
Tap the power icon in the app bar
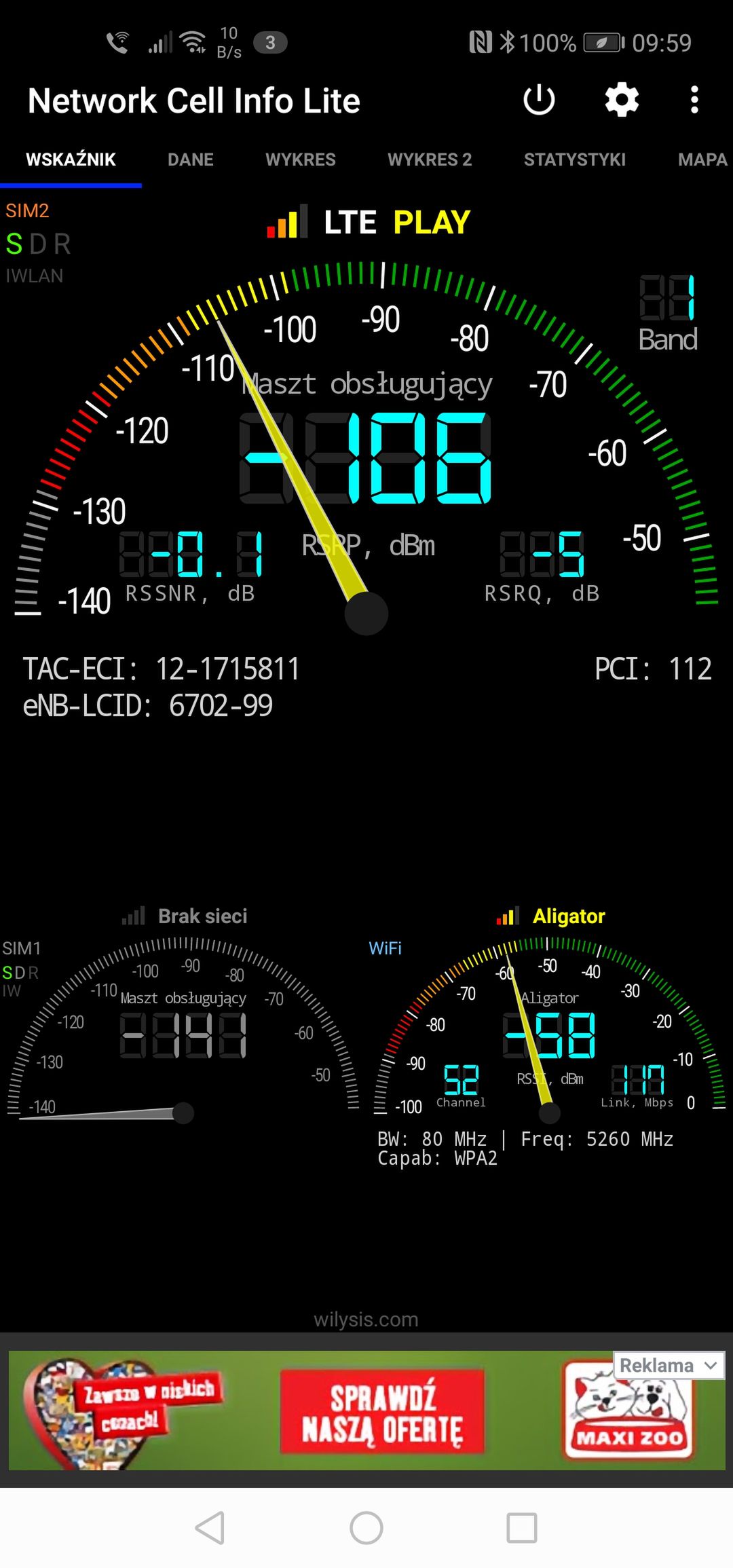tap(540, 100)
